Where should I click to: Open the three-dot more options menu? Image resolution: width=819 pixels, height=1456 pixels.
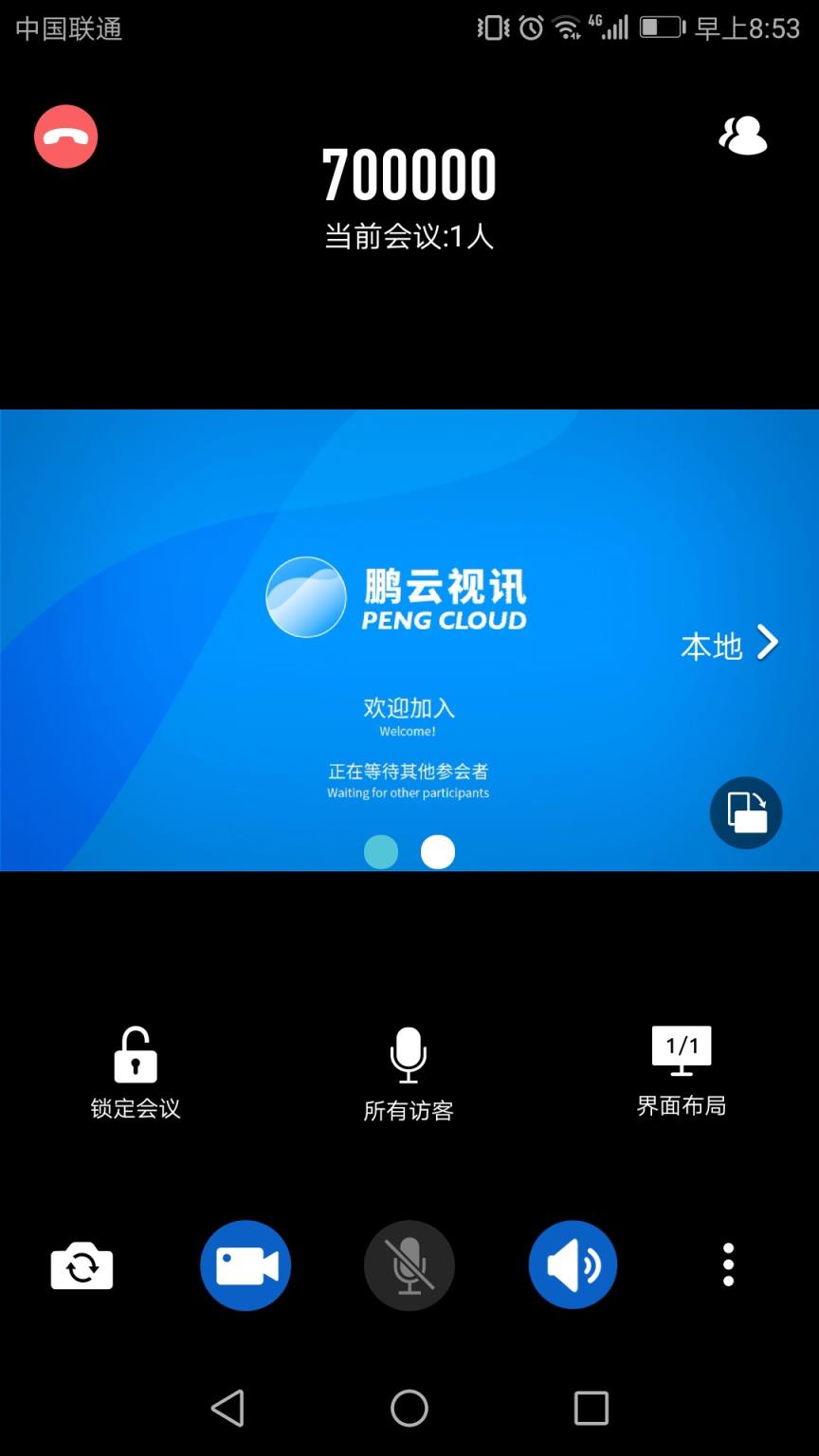pos(728,1265)
